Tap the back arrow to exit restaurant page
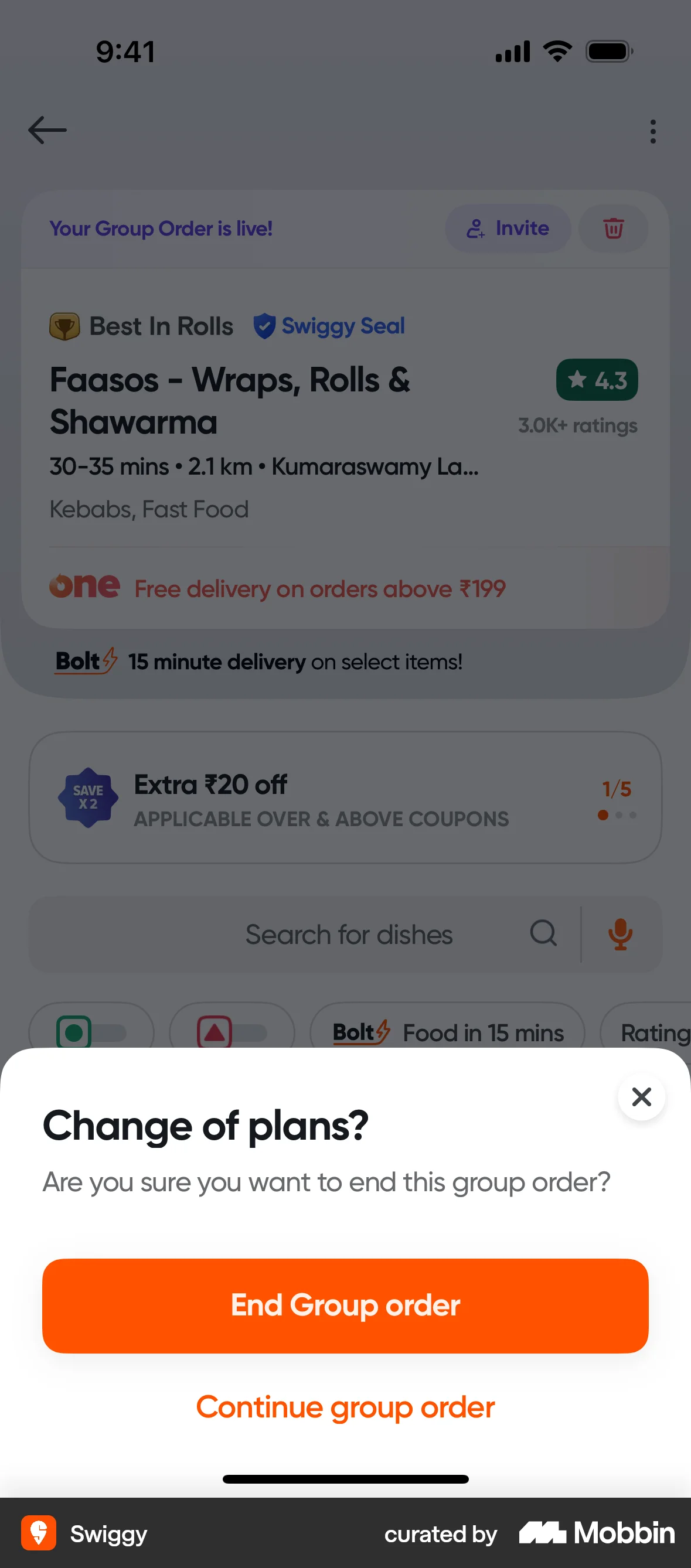The image size is (691, 1568). click(x=47, y=129)
